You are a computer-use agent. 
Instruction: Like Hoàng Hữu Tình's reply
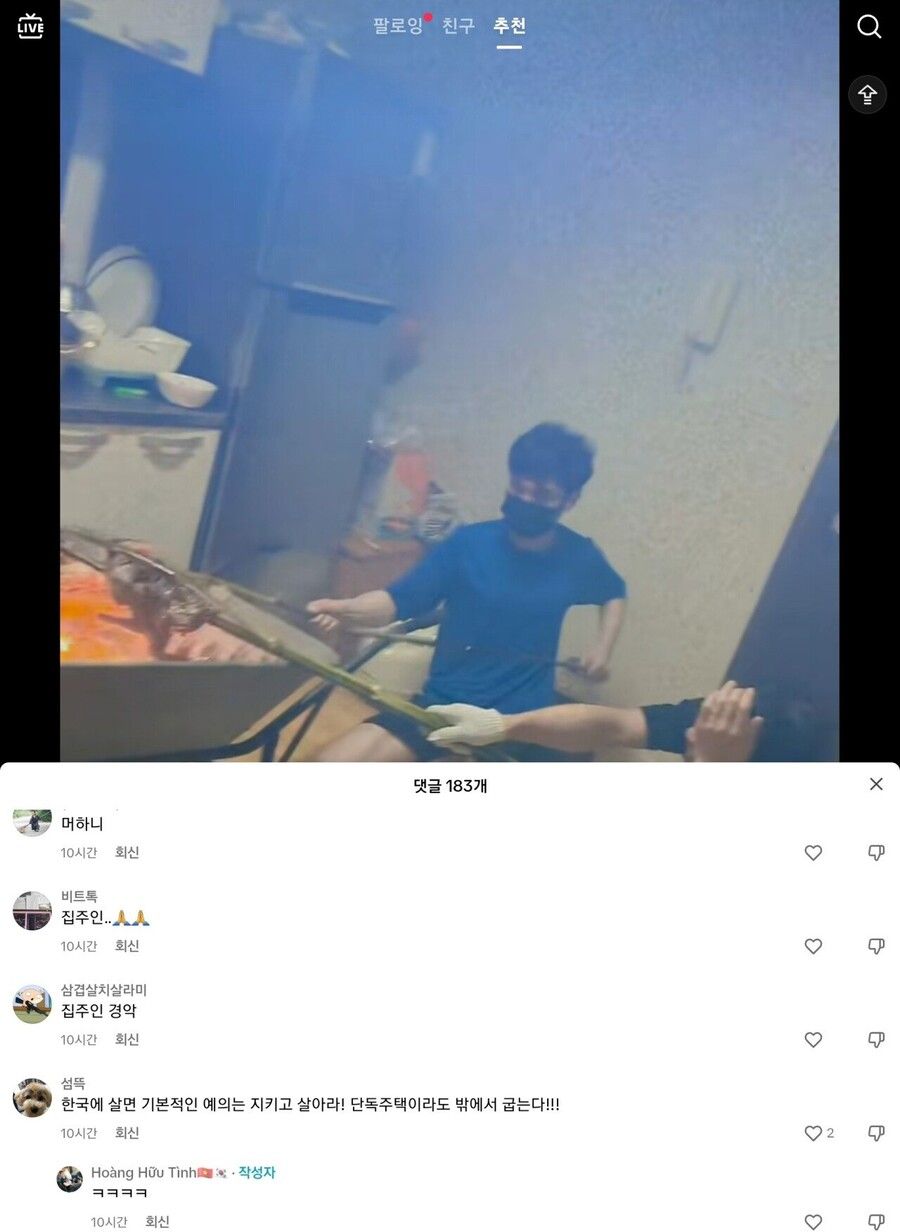pyautogui.click(x=813, y=1221)
